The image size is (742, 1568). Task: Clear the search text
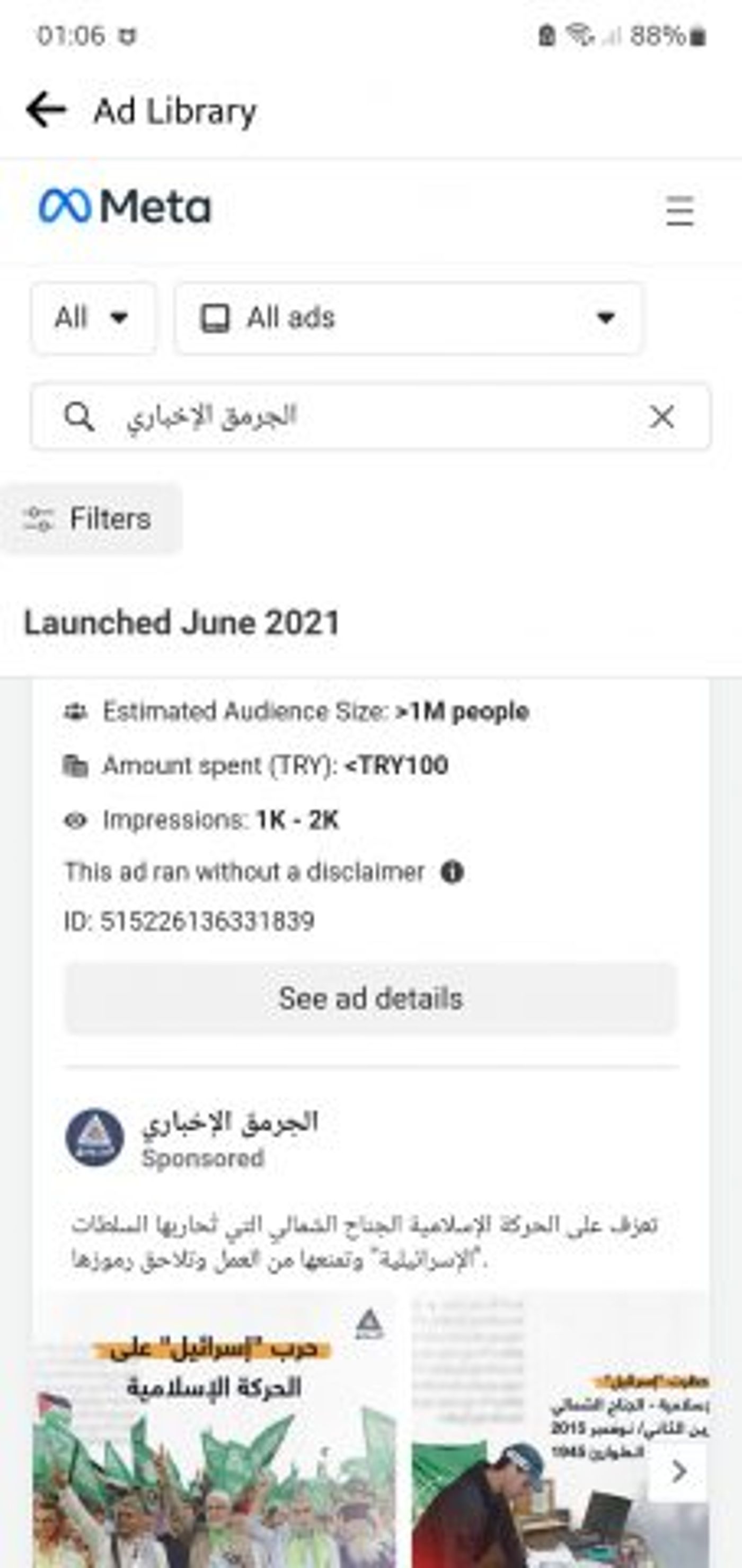[661, 417]
